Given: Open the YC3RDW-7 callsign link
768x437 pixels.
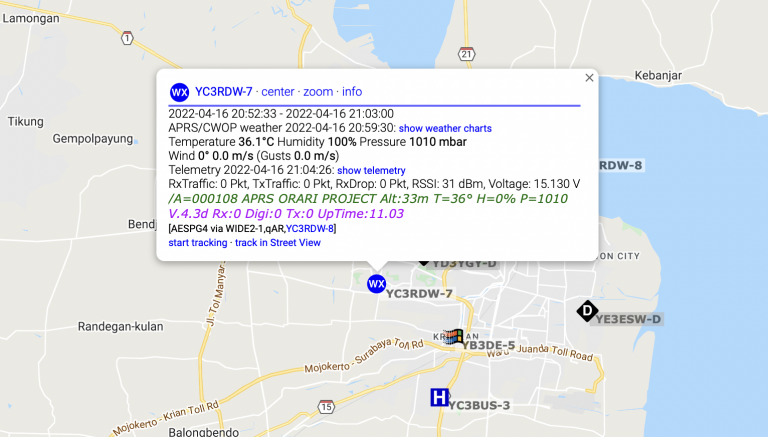Looking at the screenshot, I should tap(224, 92).
